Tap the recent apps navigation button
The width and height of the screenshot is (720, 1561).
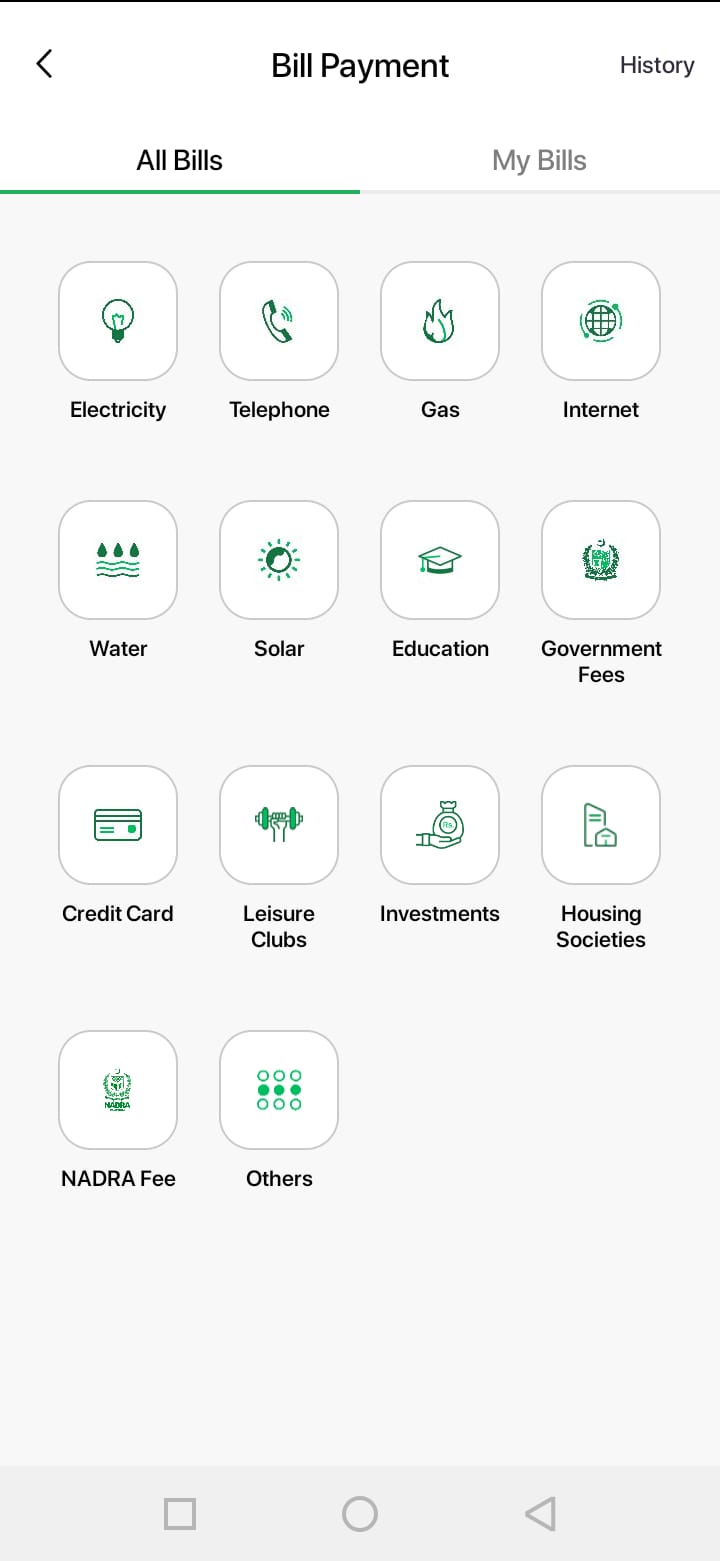pos(180,1513)
